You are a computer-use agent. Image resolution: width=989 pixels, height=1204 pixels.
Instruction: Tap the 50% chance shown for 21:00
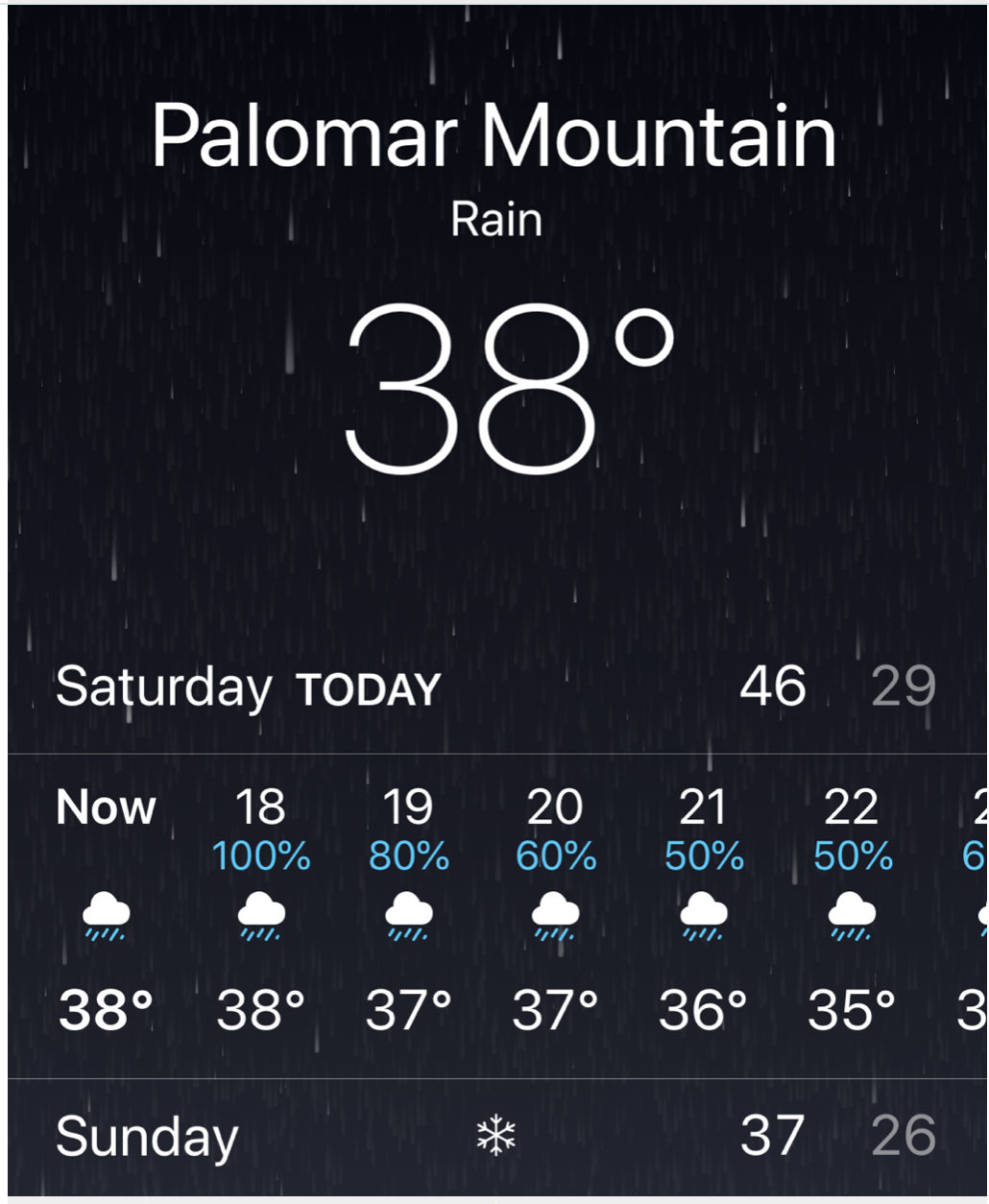[703, 854]
